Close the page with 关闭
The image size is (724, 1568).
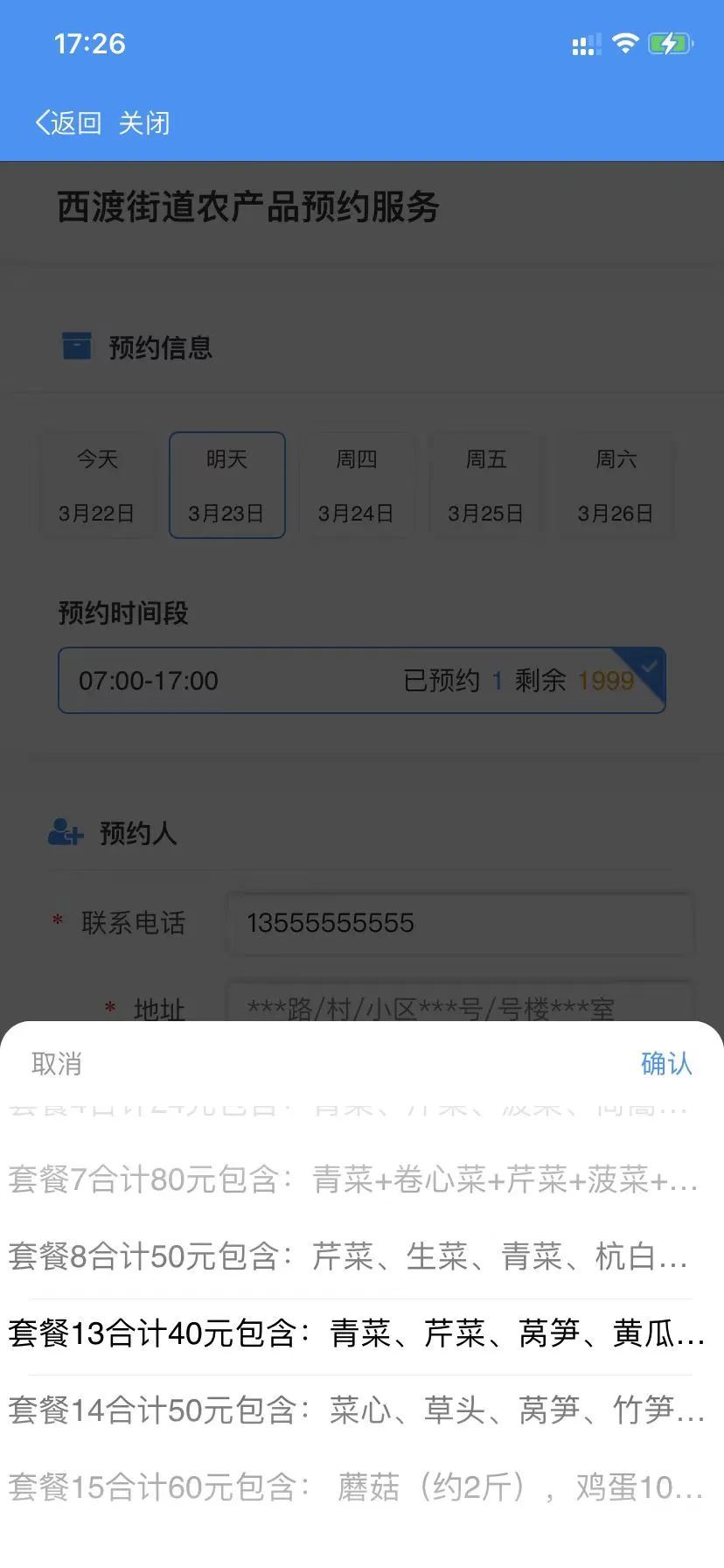[x=144, y=123]
